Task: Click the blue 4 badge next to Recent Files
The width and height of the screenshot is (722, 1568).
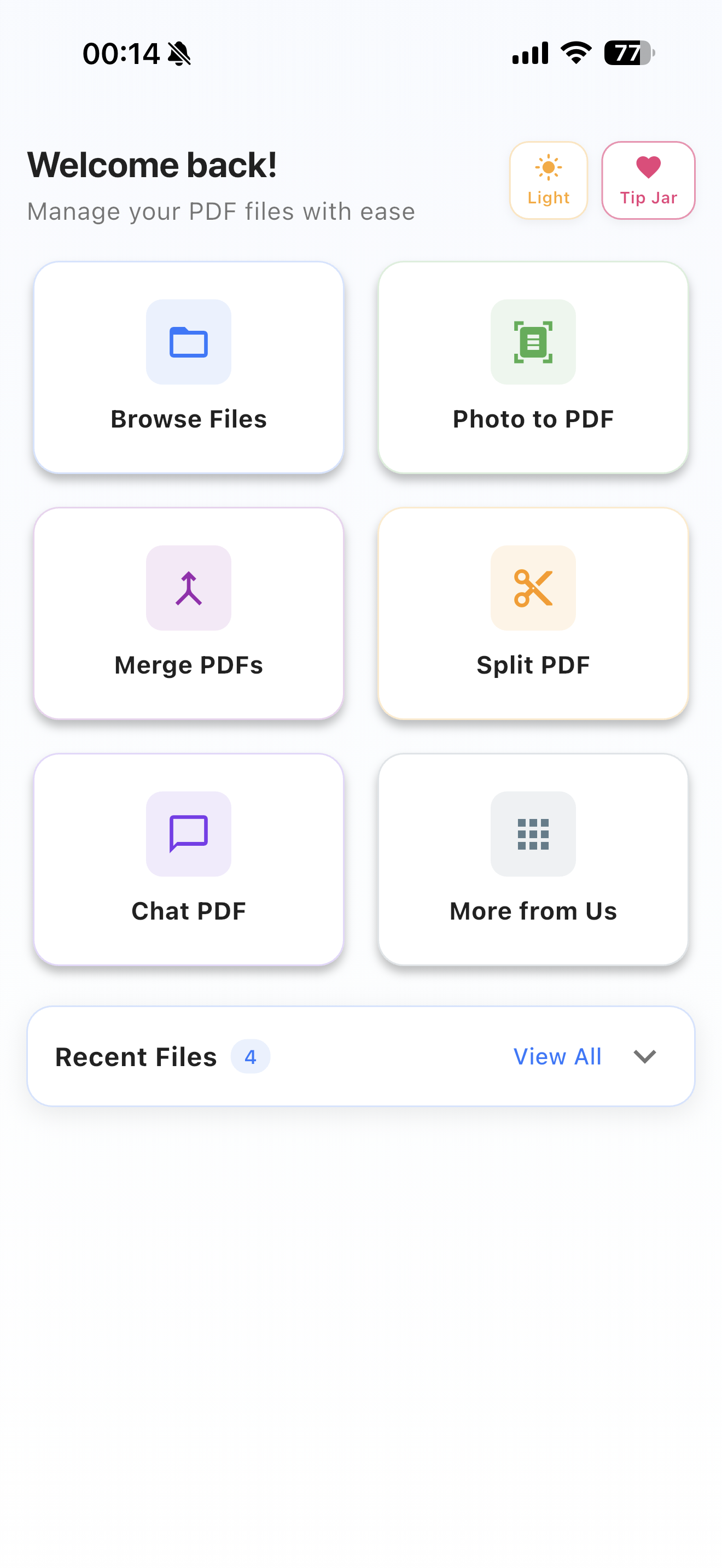Action: pyautogui.click(x=250, y=1057)
